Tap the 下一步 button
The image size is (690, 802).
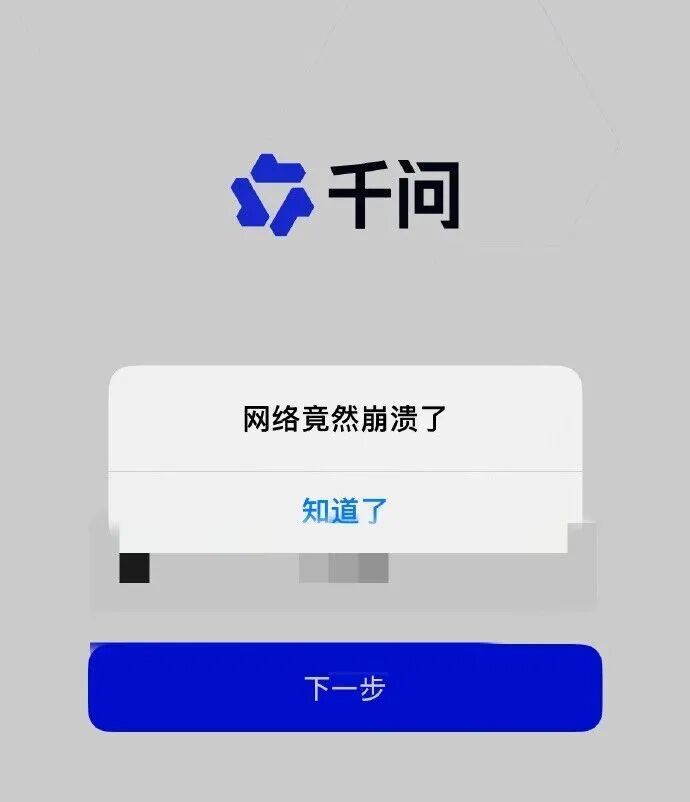click(x=345, y=688)
